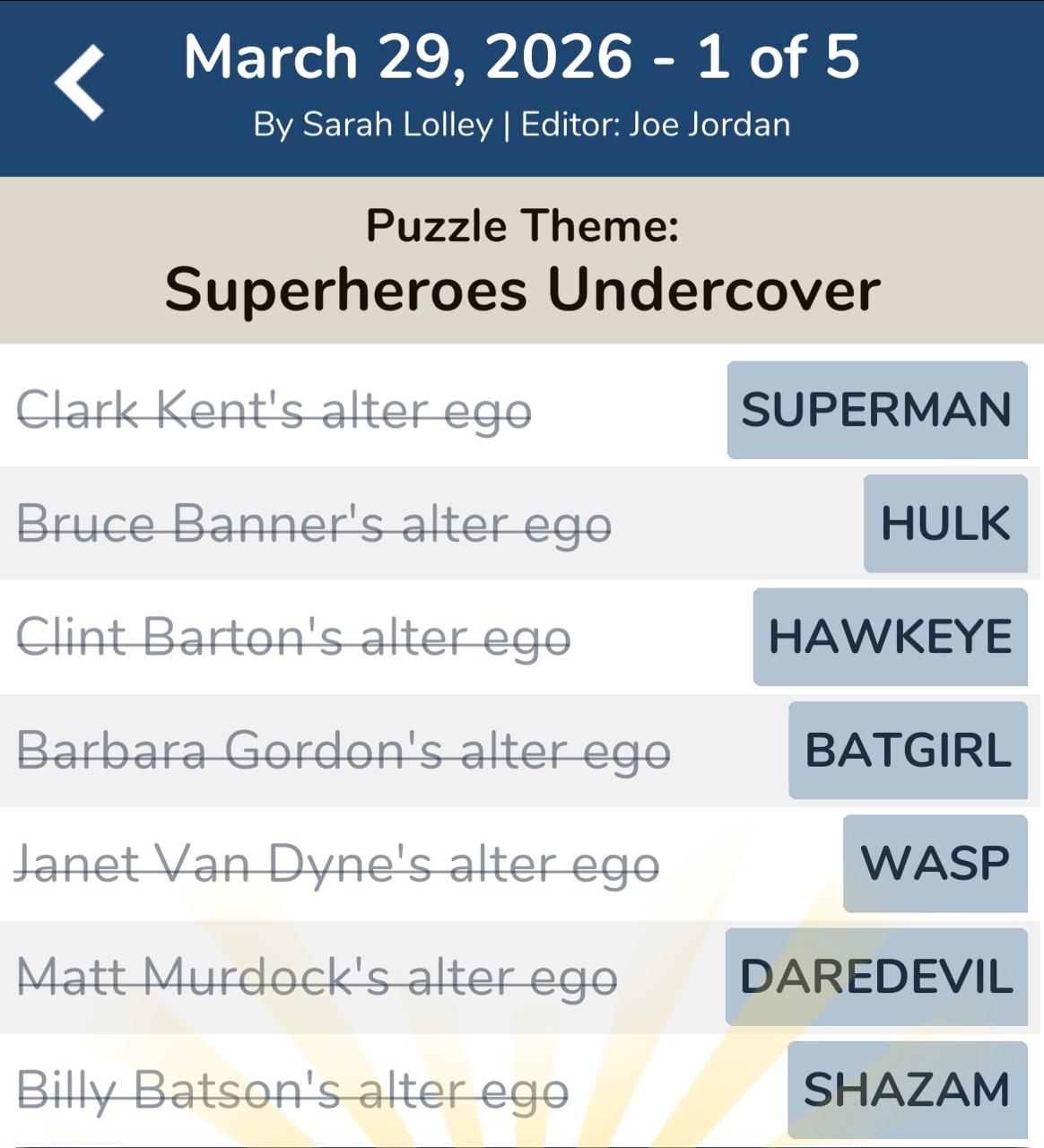The image size is (1044, 1148).
Task: Select the HULK answer chip
Action: pos(944,524)
